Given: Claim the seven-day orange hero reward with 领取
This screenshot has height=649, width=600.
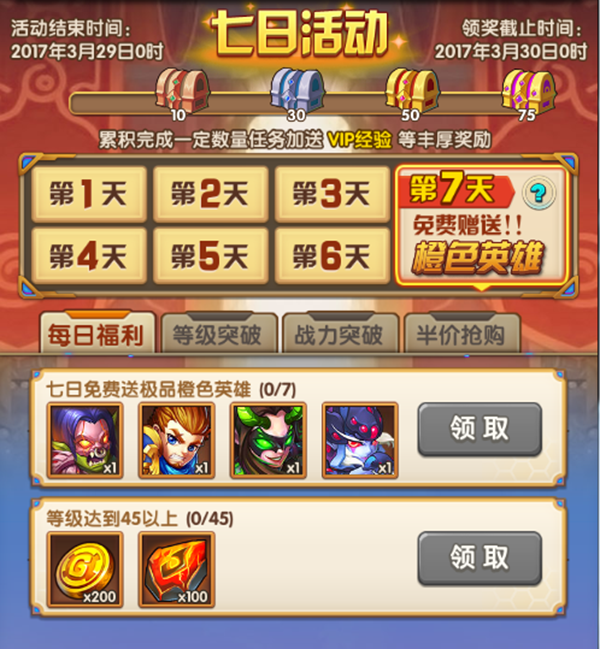Looking at the screenshot, I should coord(479,429).
